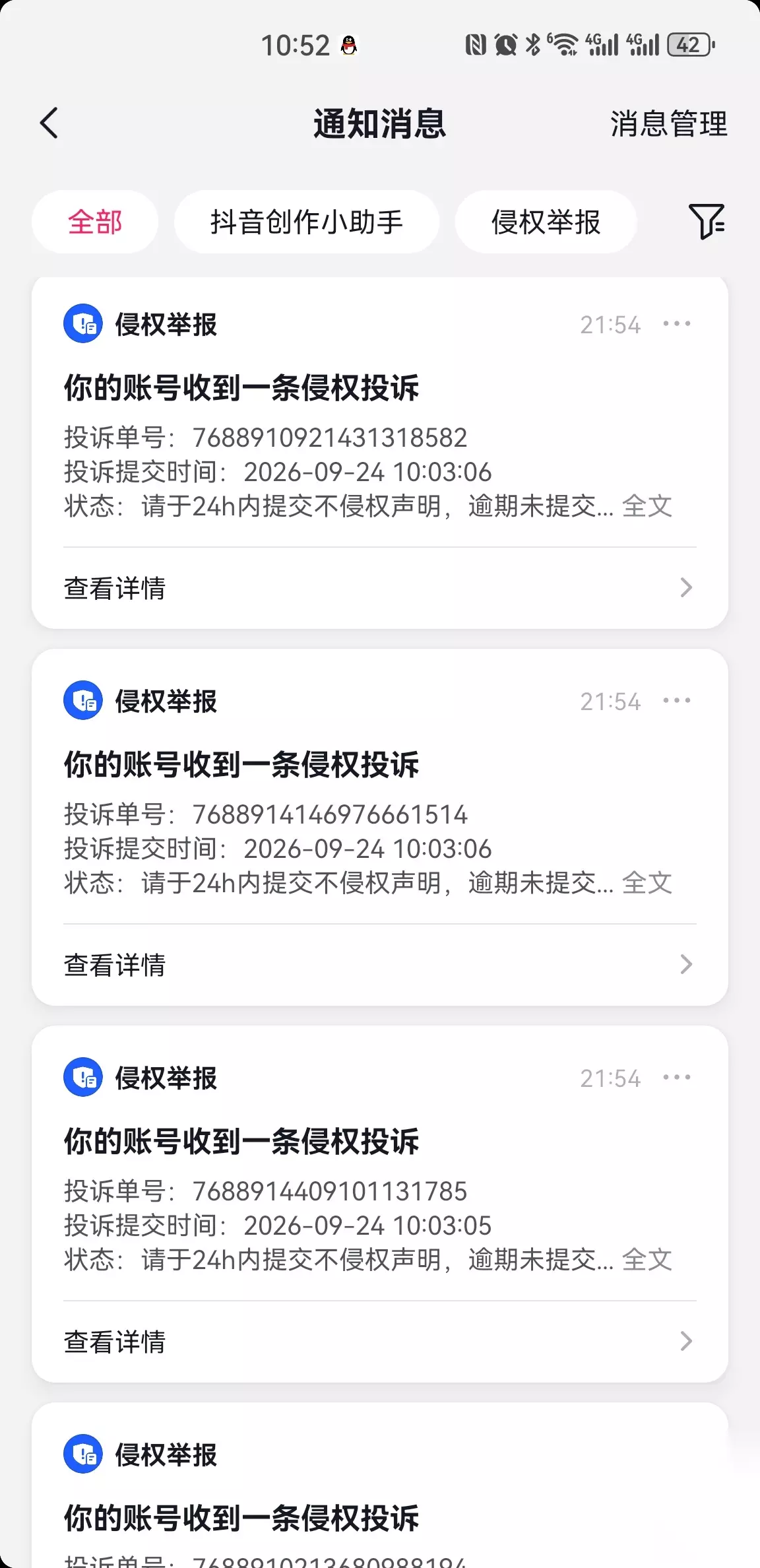Open more options for complaint 7688910921431318582
The height and width of the screenshot is (1568, 760).
pyautogui.click(x=677, y=324)
